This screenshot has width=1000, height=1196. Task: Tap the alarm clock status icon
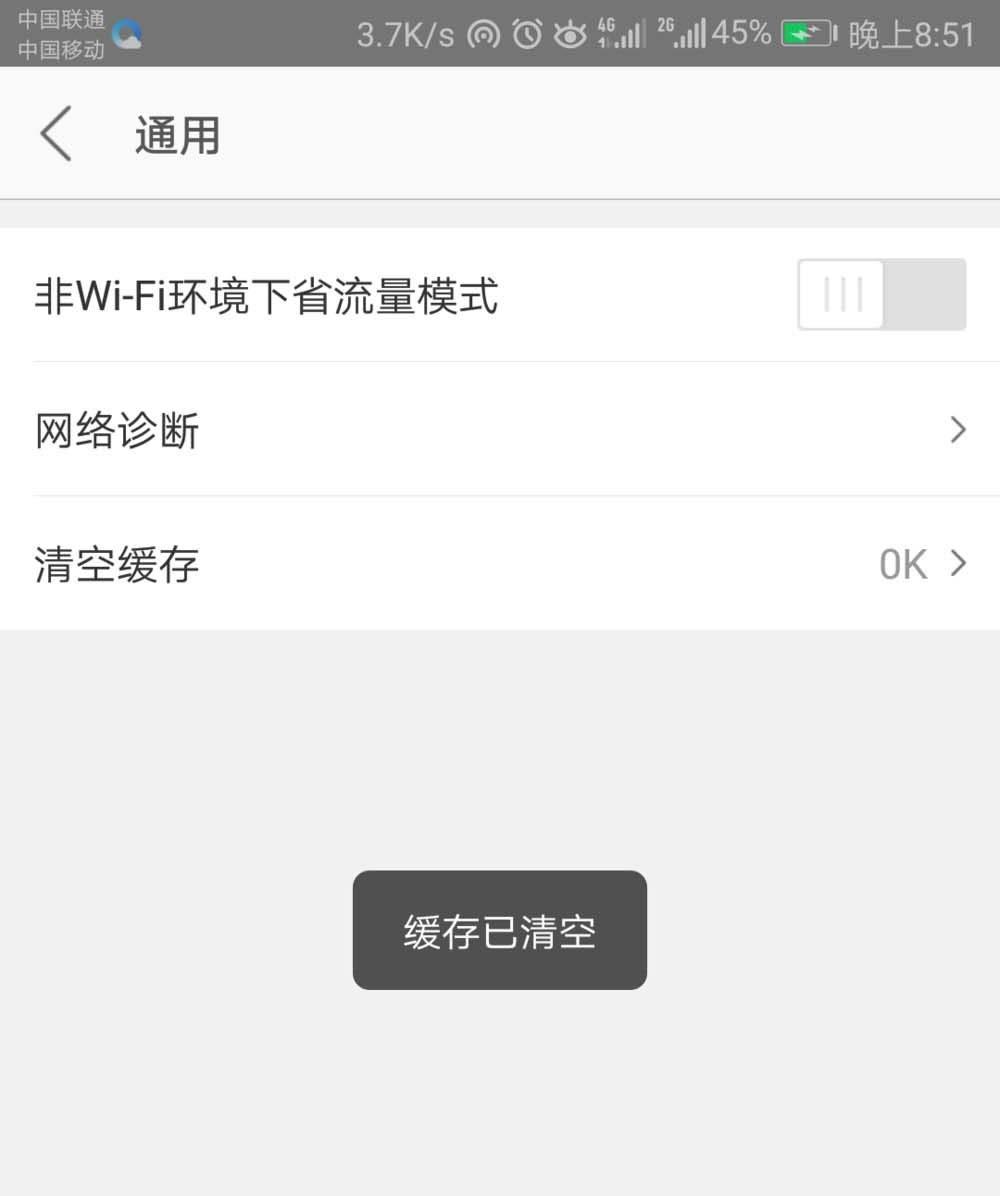526,33
